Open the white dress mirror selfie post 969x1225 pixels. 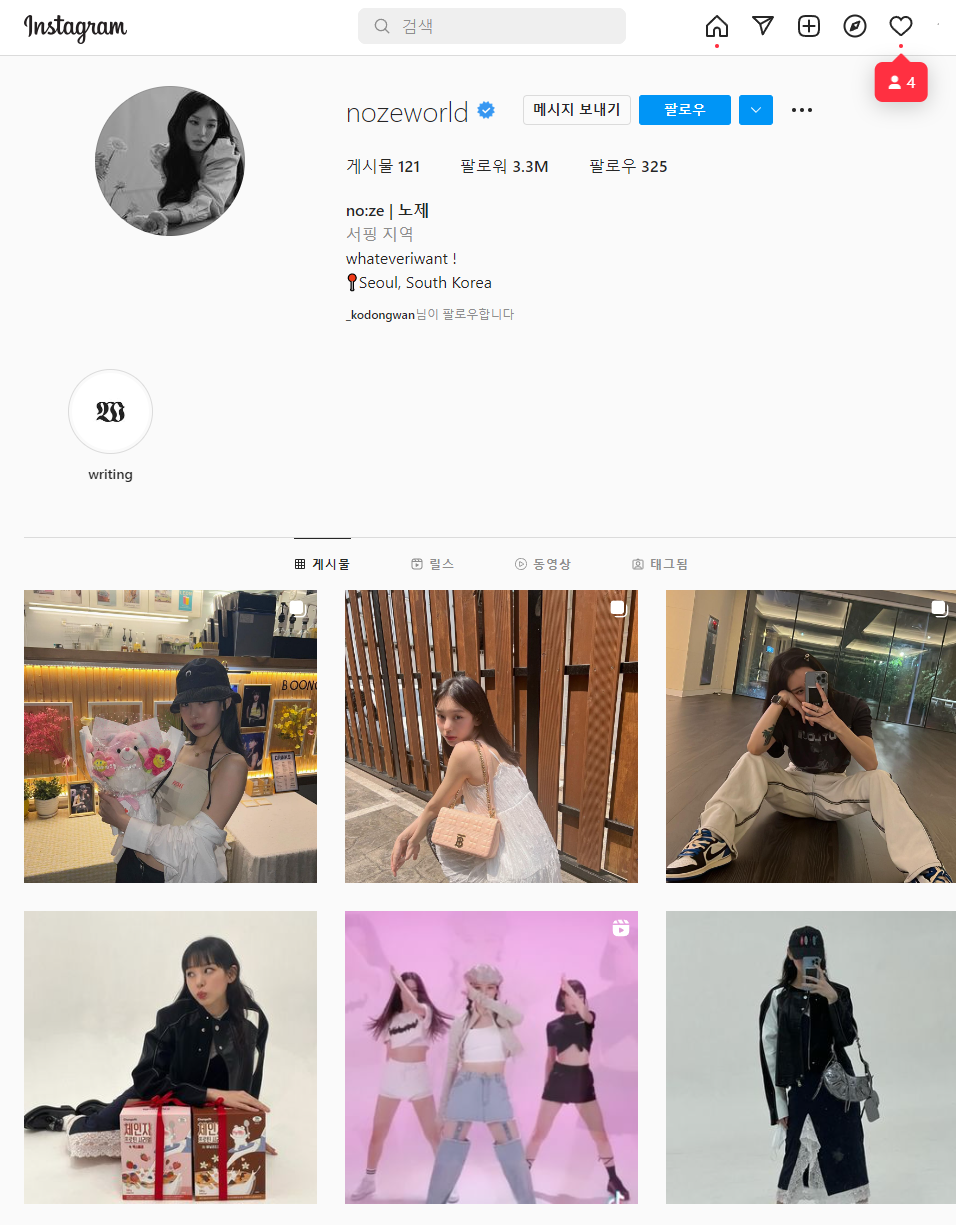491,736
